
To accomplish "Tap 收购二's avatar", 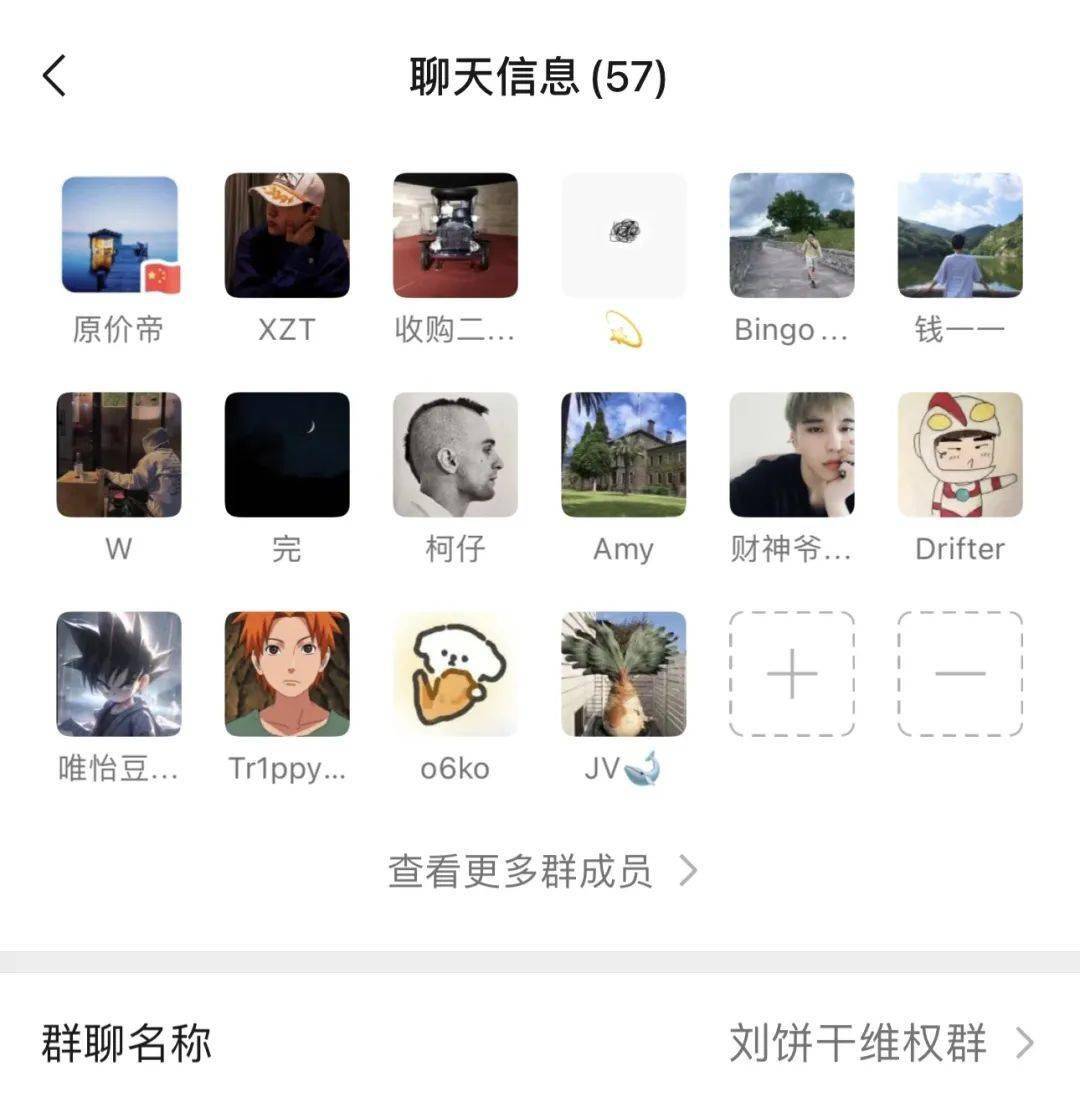I will tap(455, 236).
